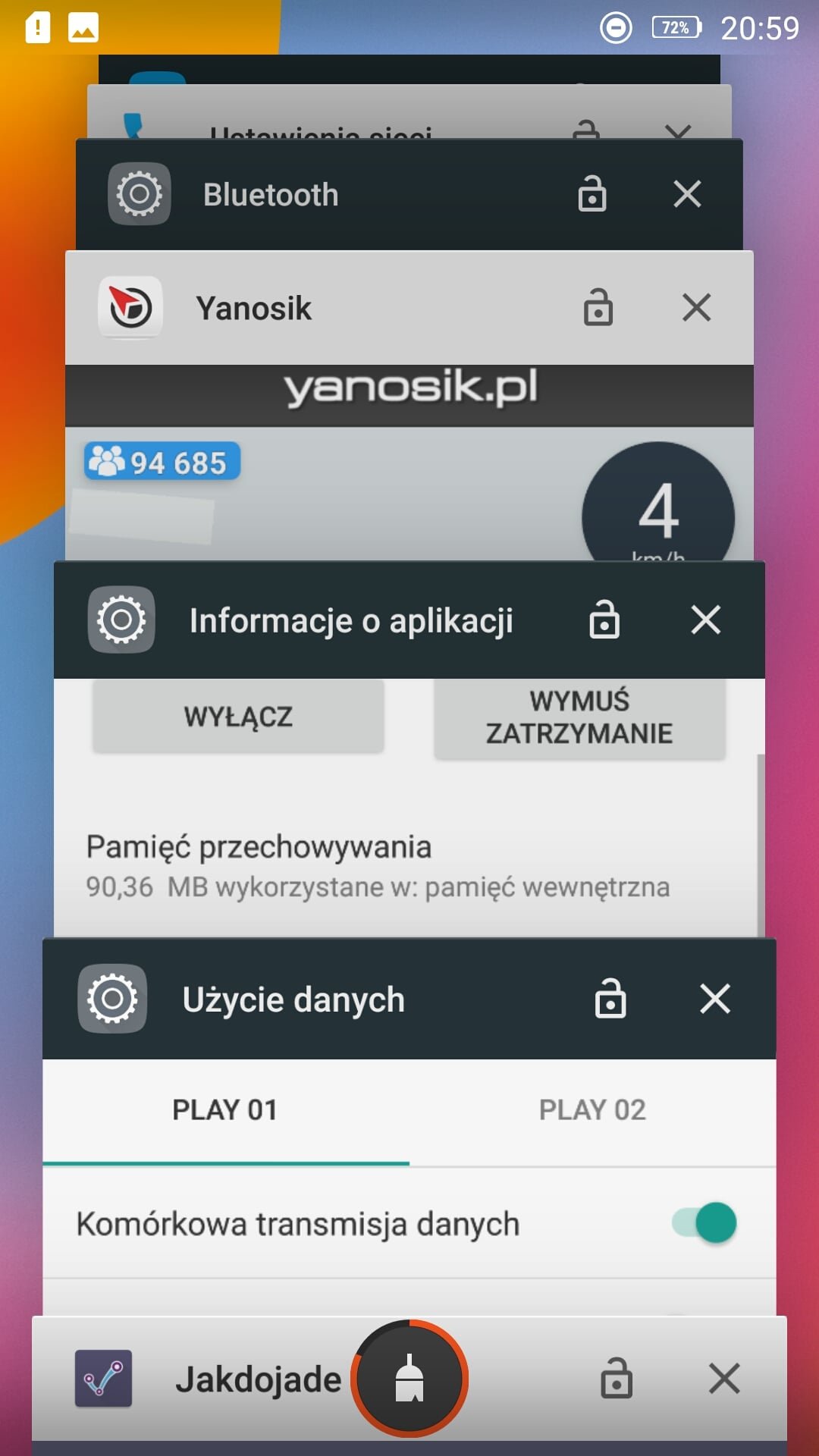Clear all recent apps with broom button
Image resolution: width=819 pixels, height=1456 pixels.
point(409,1379)
